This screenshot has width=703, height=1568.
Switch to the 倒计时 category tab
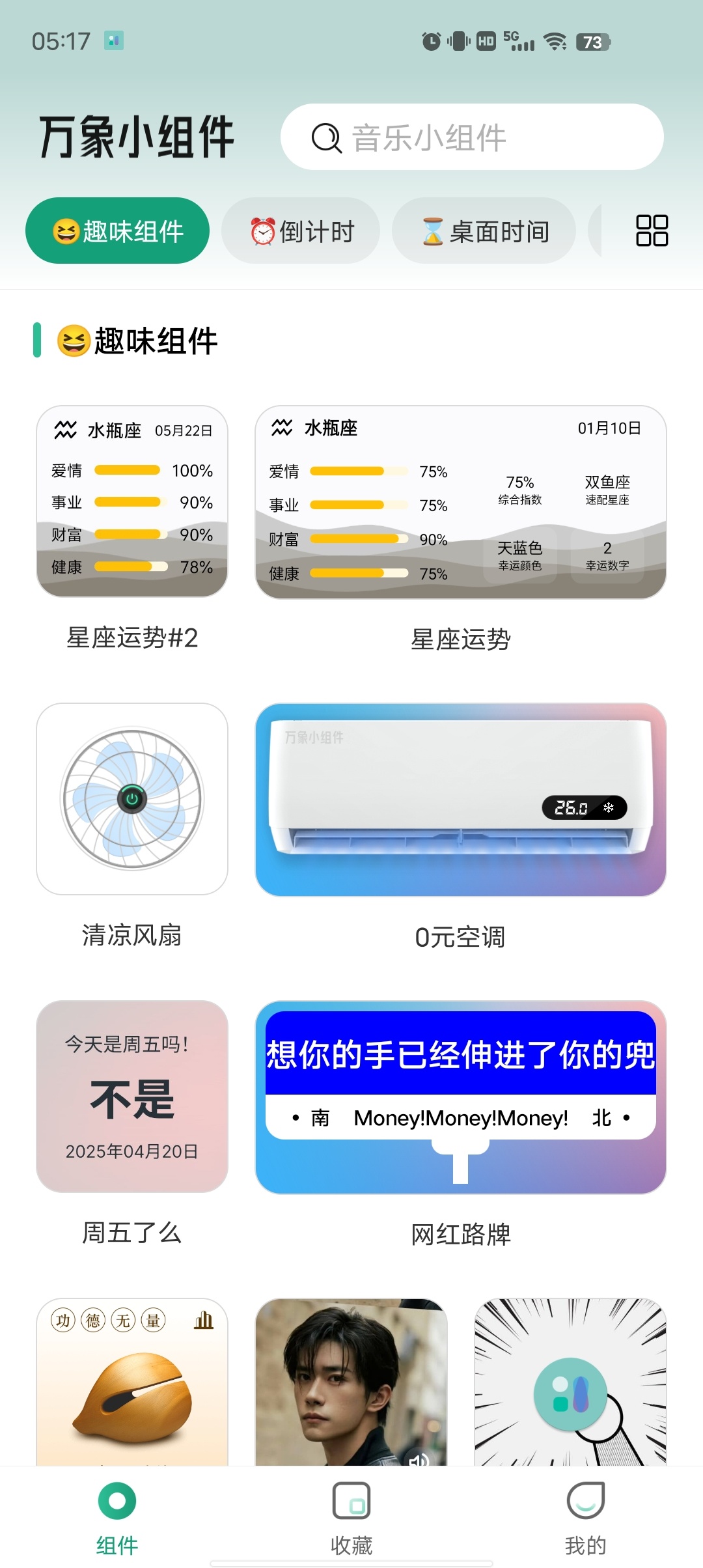pos(301,231)
